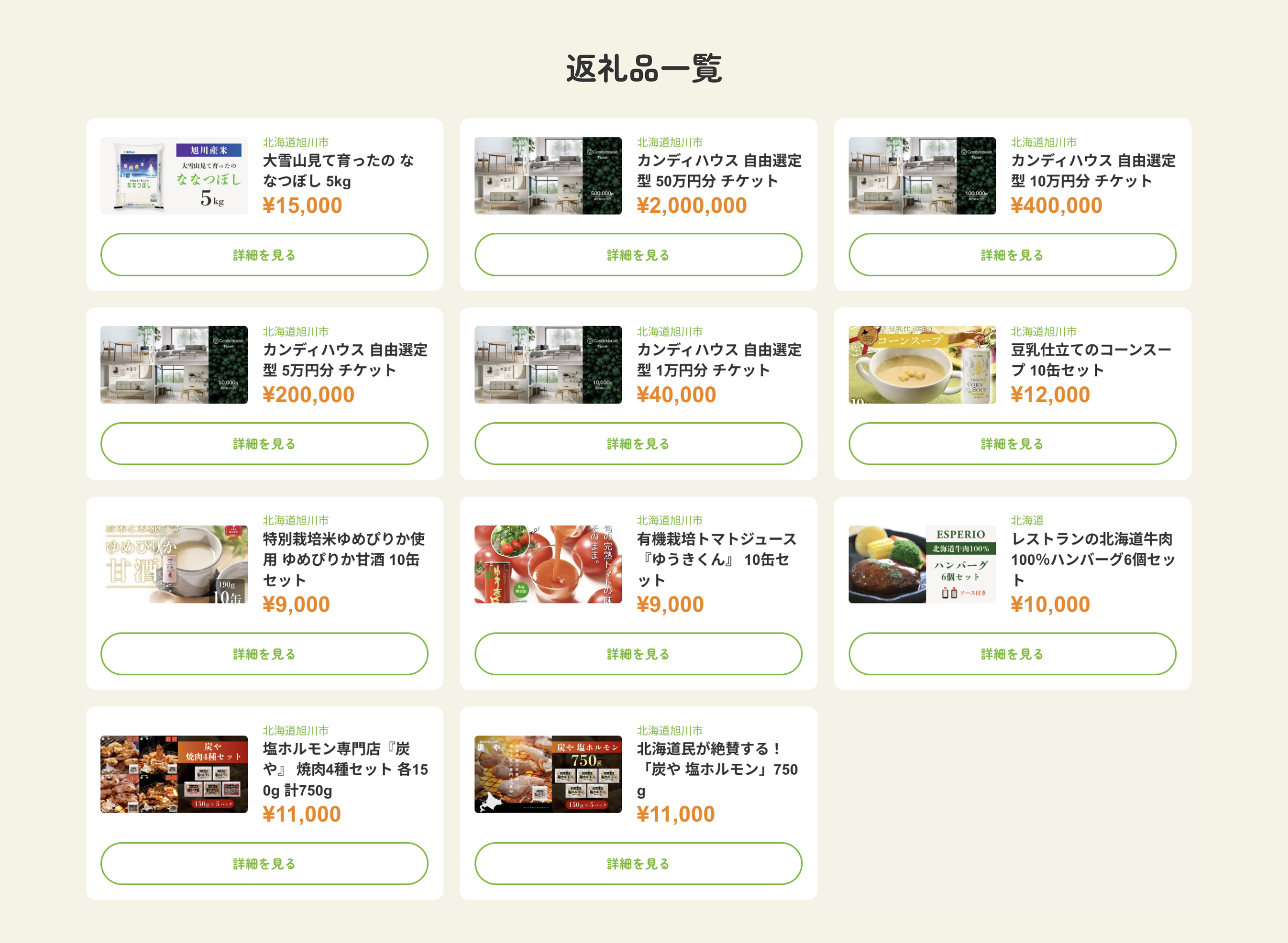Open details for カンディハウス 50万円分 チケット
Viewport: 1288px width, 943px height.
(x=638, y=255)
